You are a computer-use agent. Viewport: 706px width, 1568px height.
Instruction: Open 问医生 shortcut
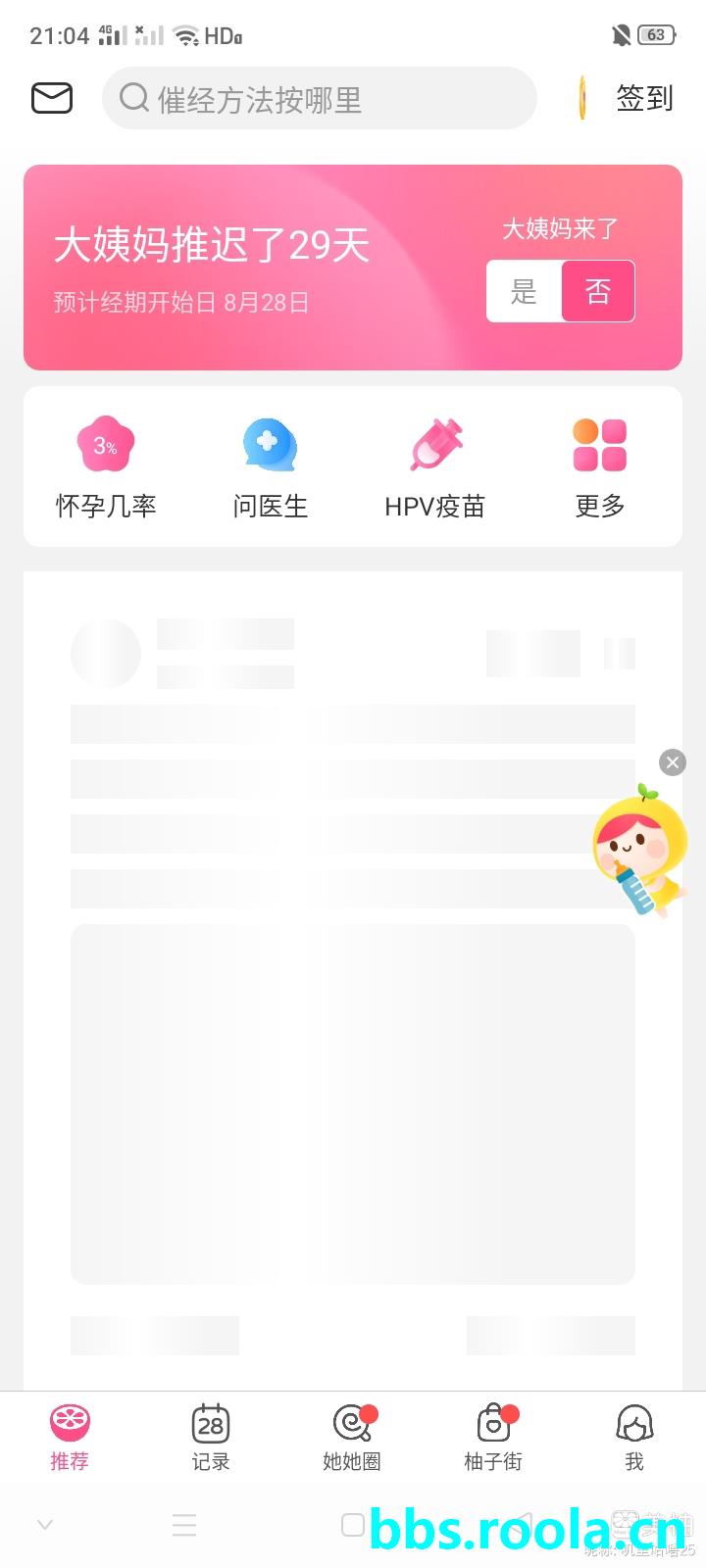(271, 466)
